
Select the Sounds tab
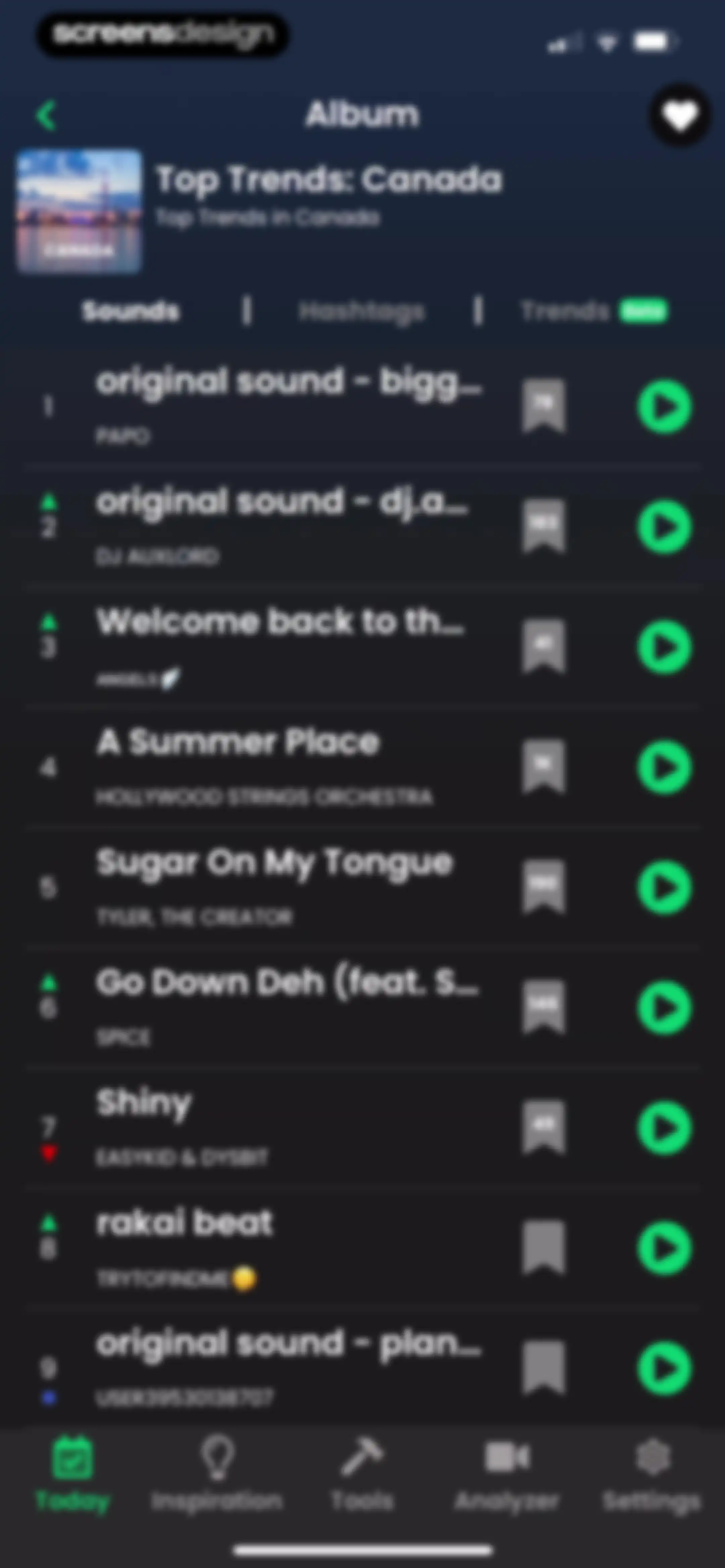point(131,311)
